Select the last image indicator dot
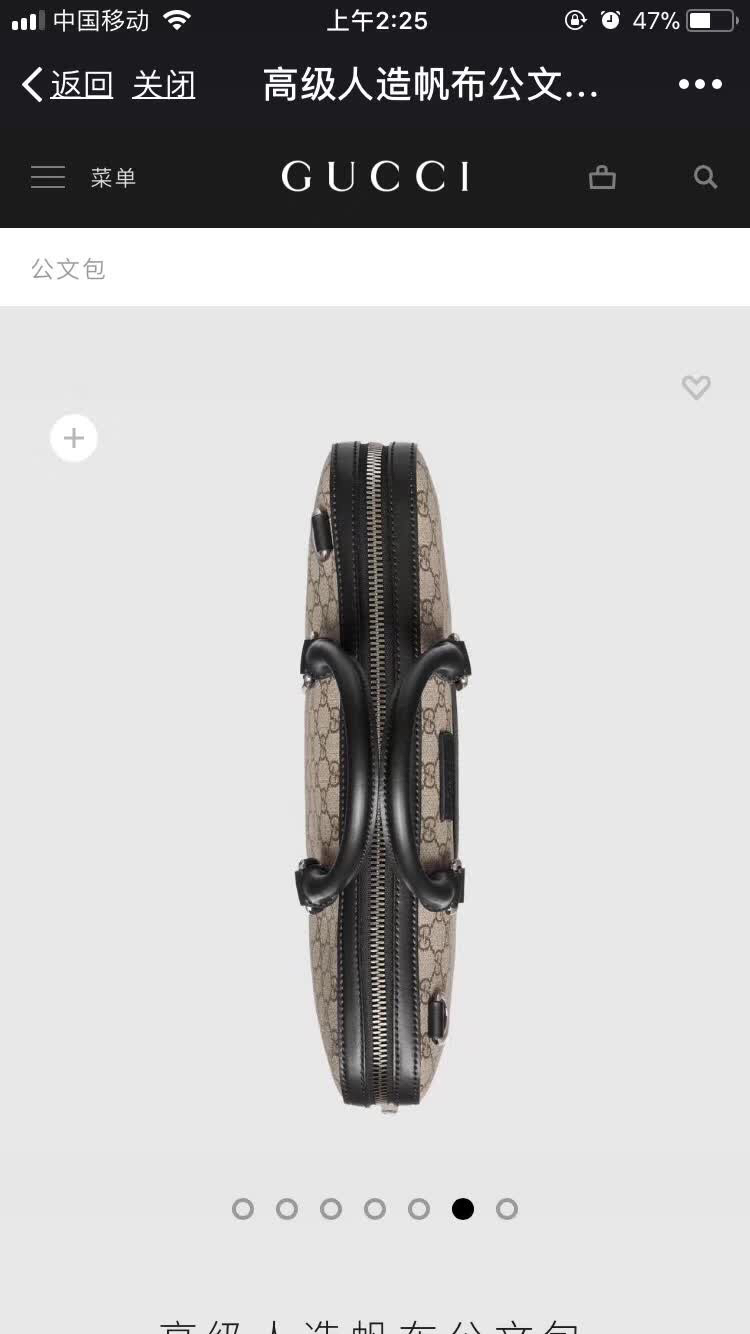The height and width of the screenshot is (1334, 750). [x=507, y=1209]
